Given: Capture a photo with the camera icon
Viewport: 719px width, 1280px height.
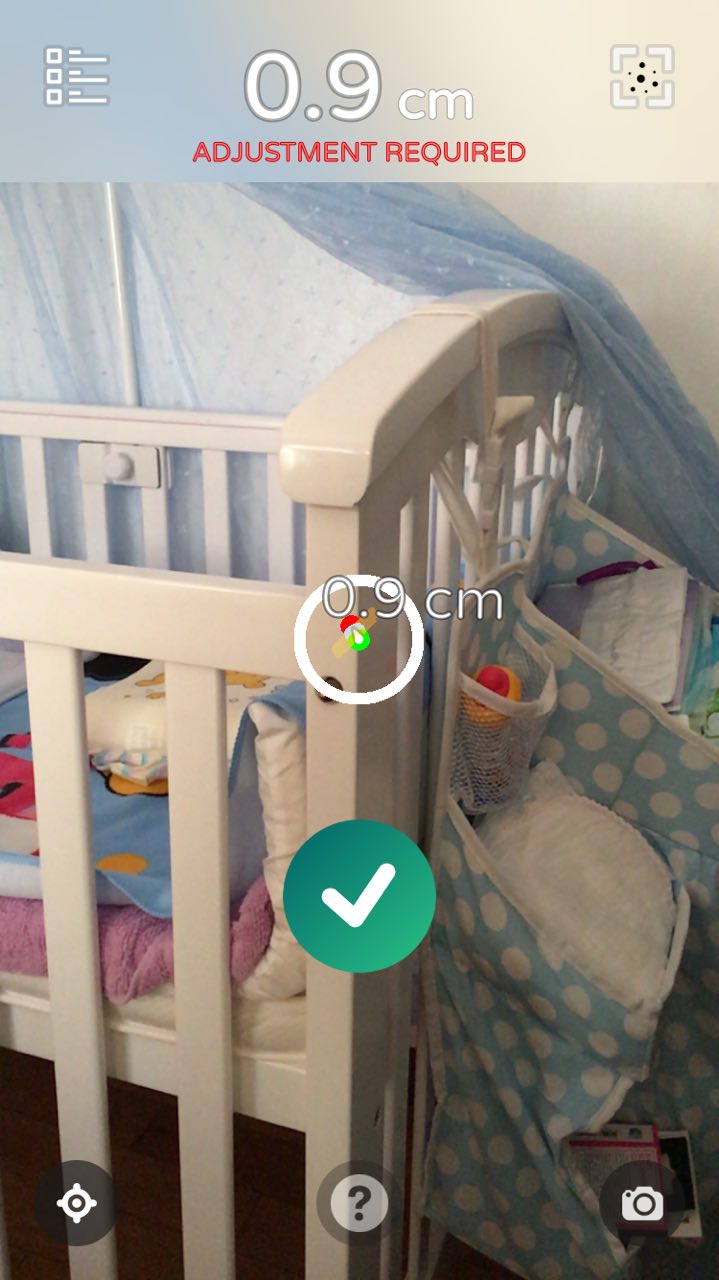Looking at the screenshot, I should coord(642,1203).
